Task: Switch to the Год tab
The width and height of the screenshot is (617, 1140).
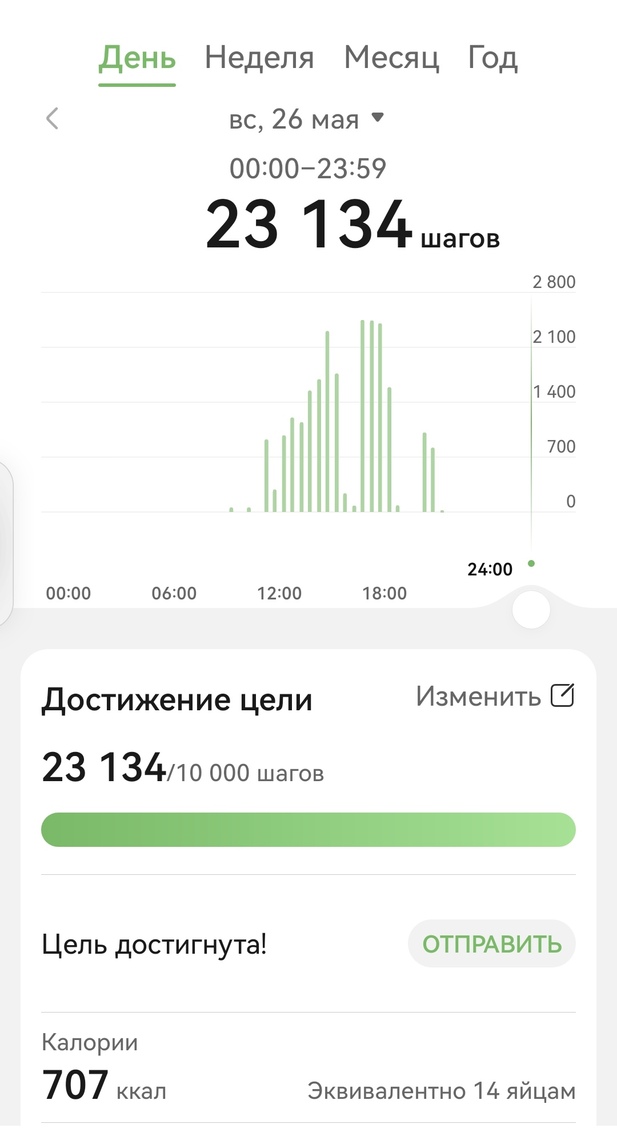Action: [493, 58]
